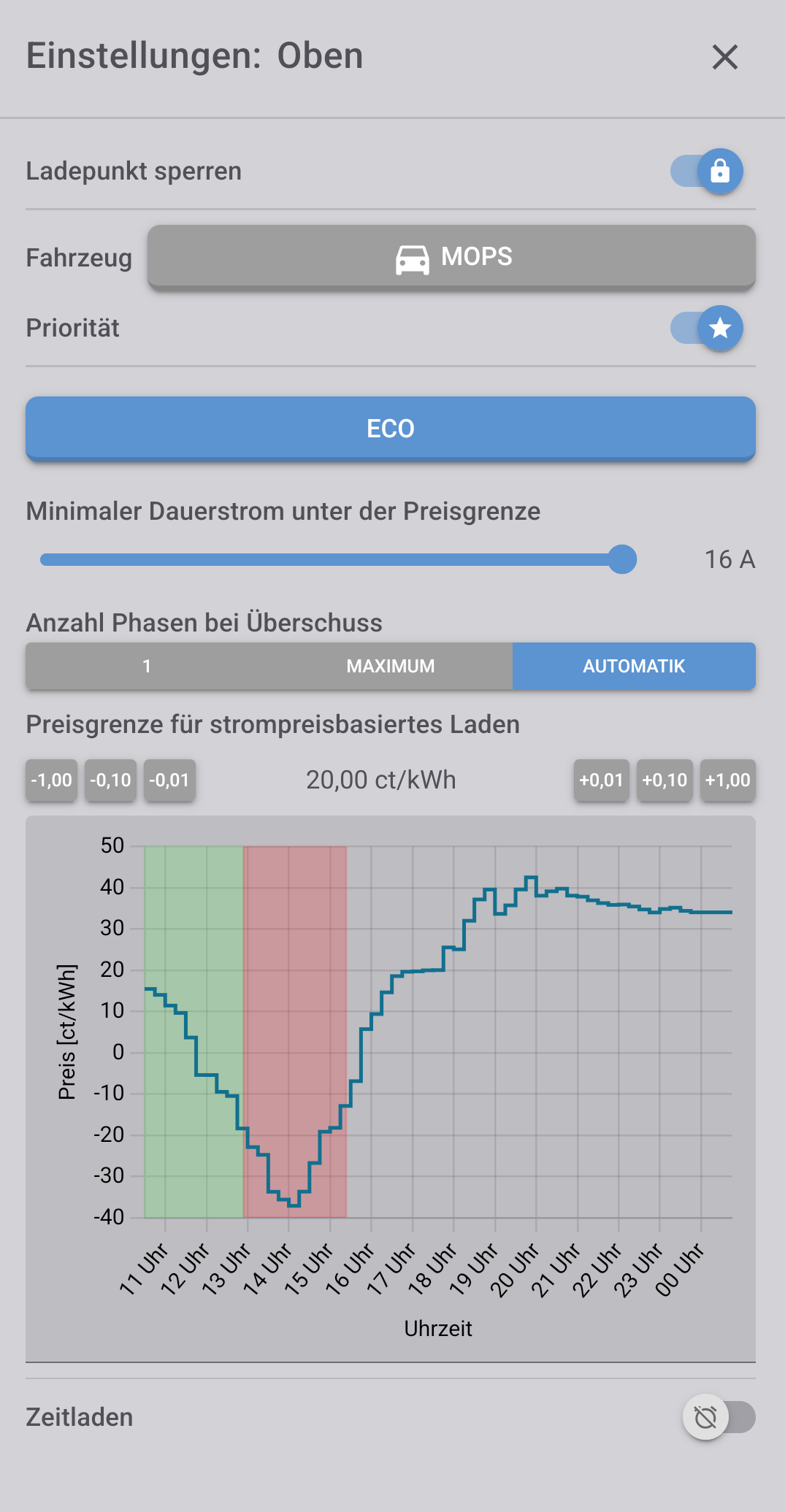Viewport: 785px width, 1512px height.
Task: Increase price limit by 0,01
Action: point(601,780)
